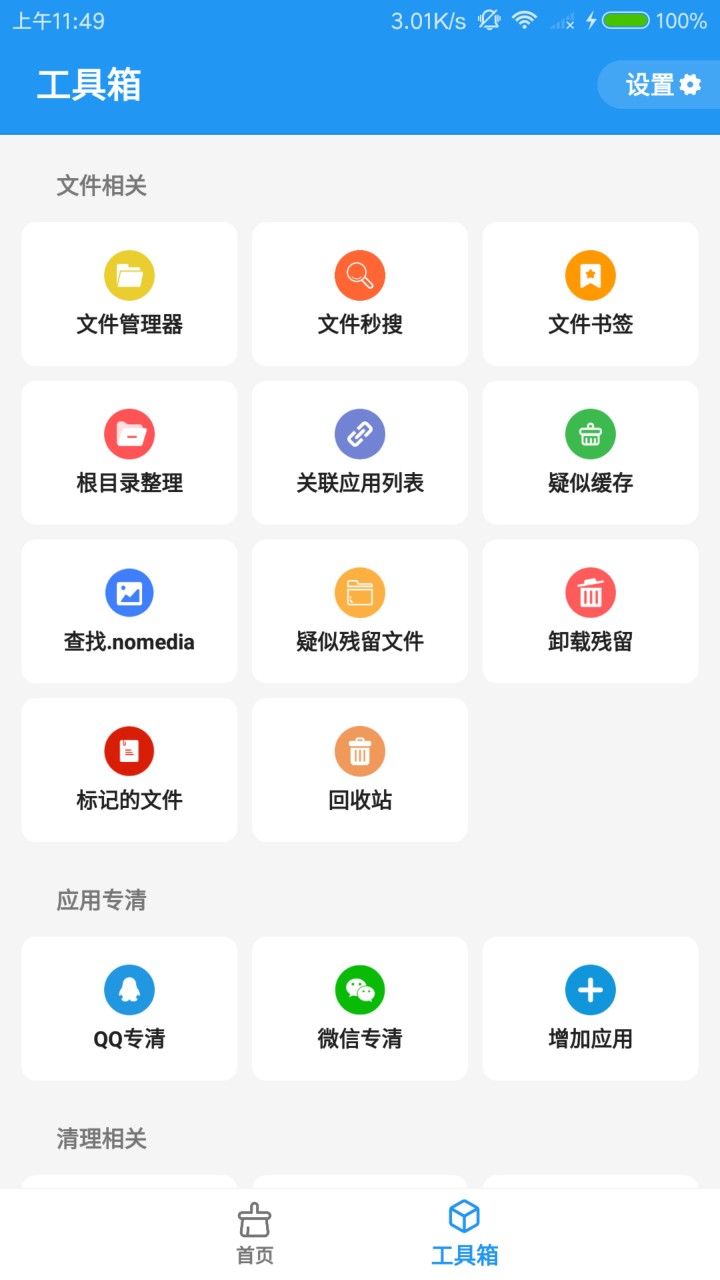Tap the settings gear icon

(x=689, y=84)
